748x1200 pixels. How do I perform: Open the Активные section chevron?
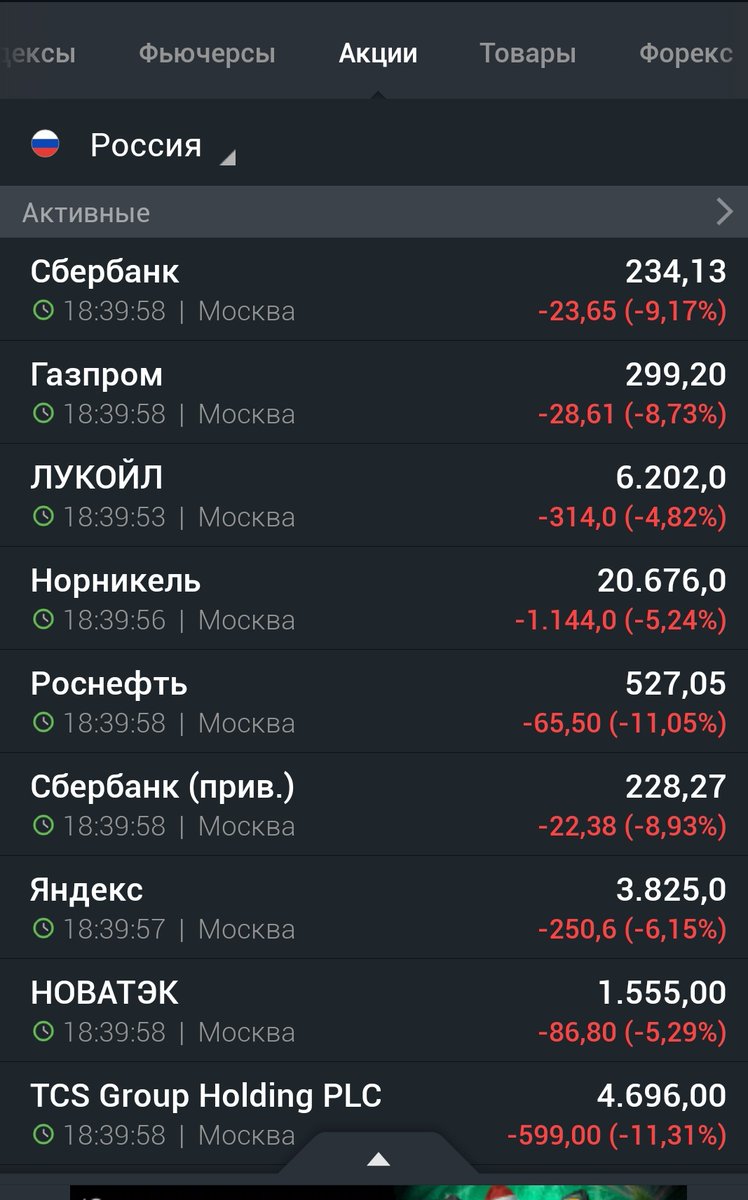[x=725, y=211]
